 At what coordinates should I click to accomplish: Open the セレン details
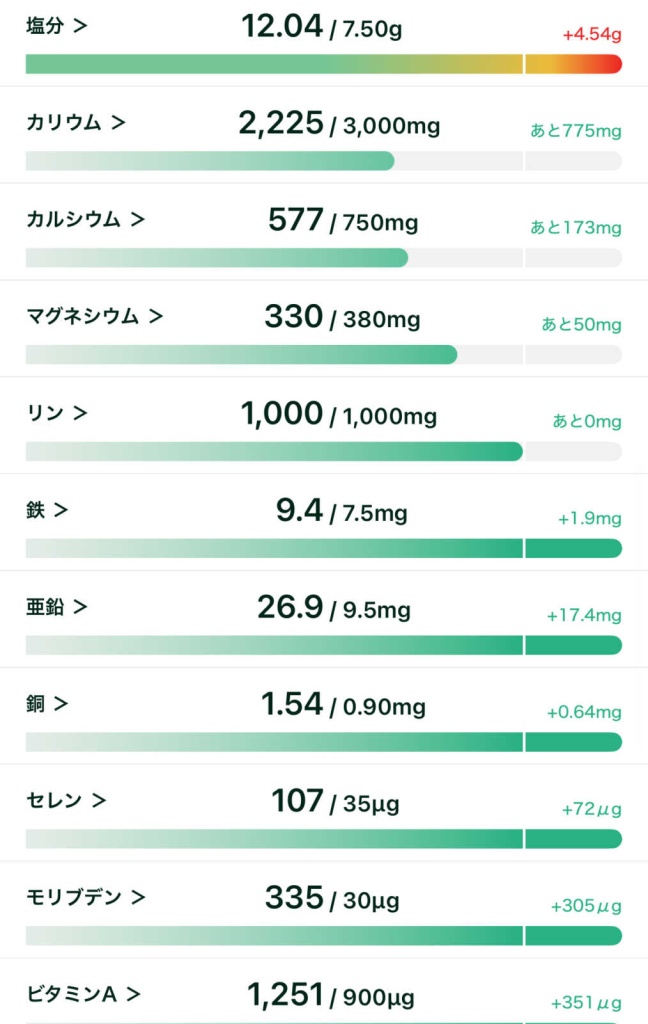pos(66,800)
